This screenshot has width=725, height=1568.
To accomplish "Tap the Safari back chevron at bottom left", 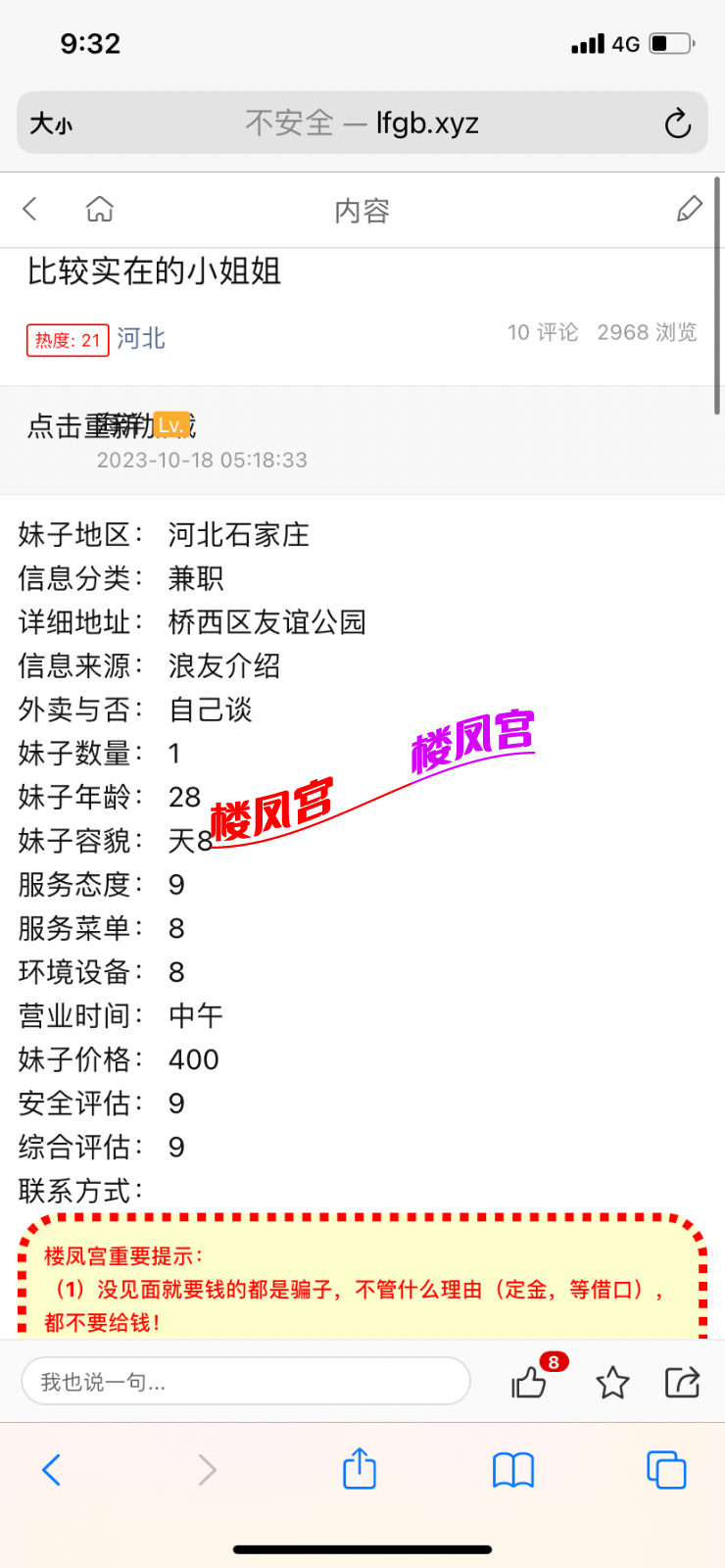I will [x=53, y=1470].
